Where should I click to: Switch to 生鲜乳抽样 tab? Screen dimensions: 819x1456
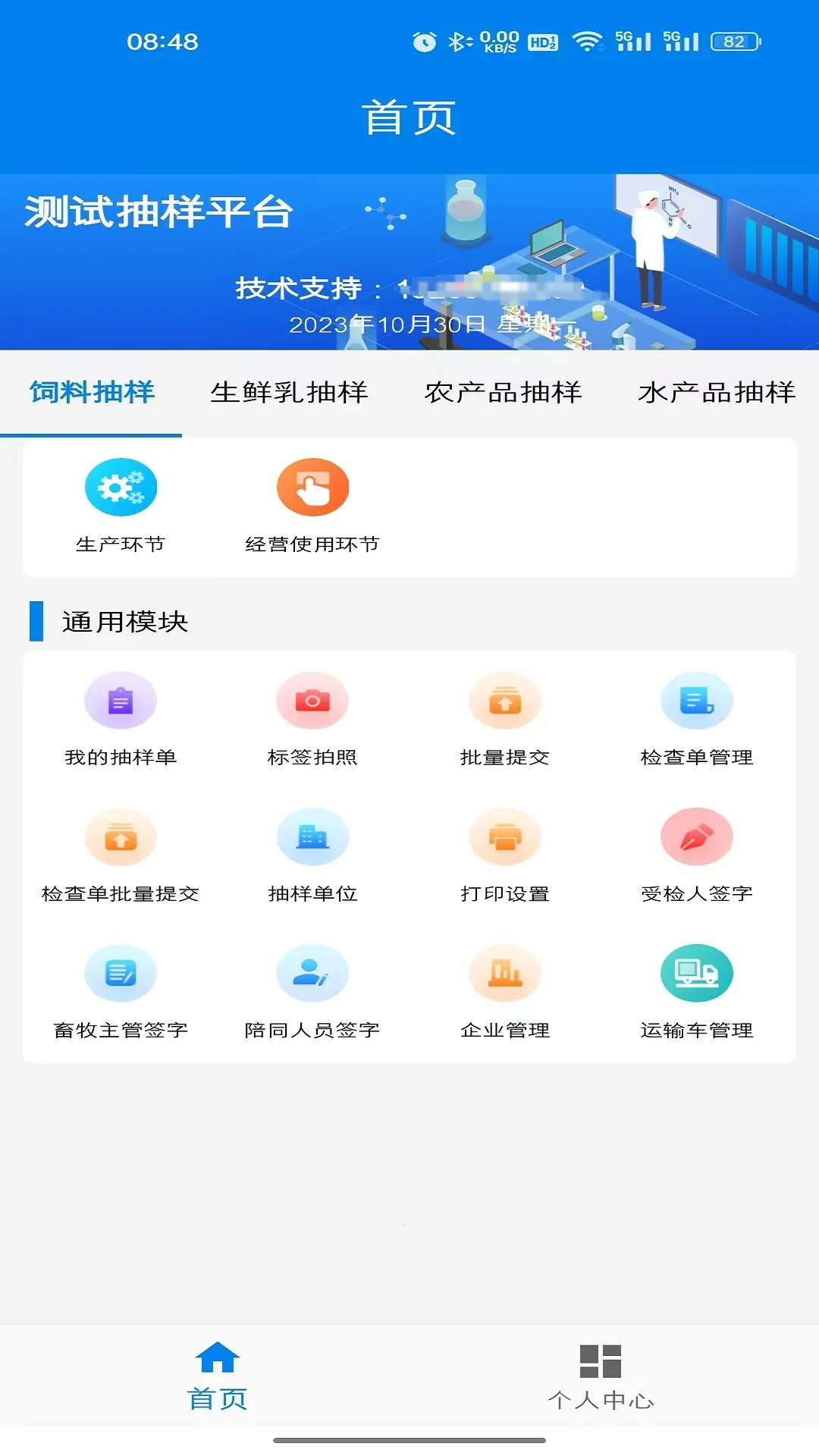click(x=288, y=394)
